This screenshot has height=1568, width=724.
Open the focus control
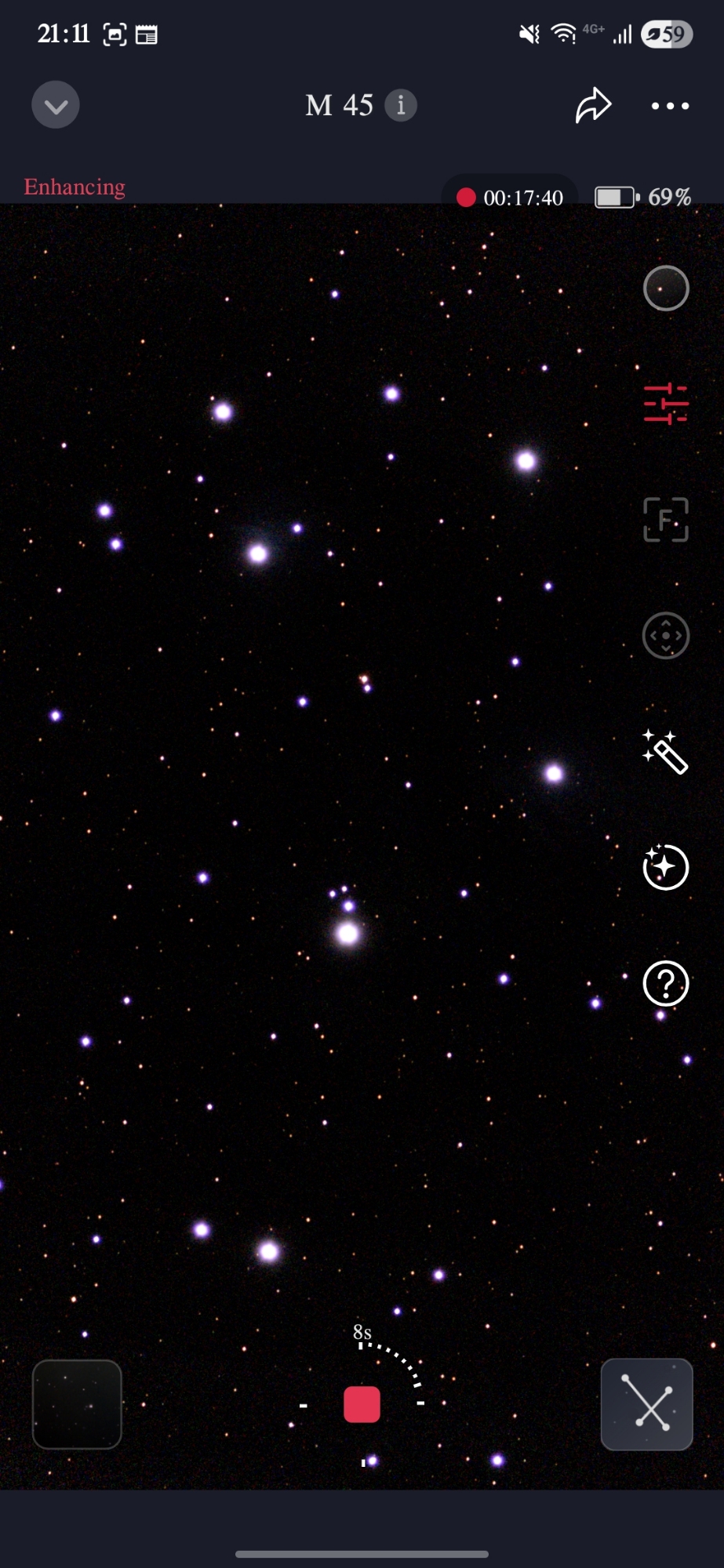pos(666,519)
